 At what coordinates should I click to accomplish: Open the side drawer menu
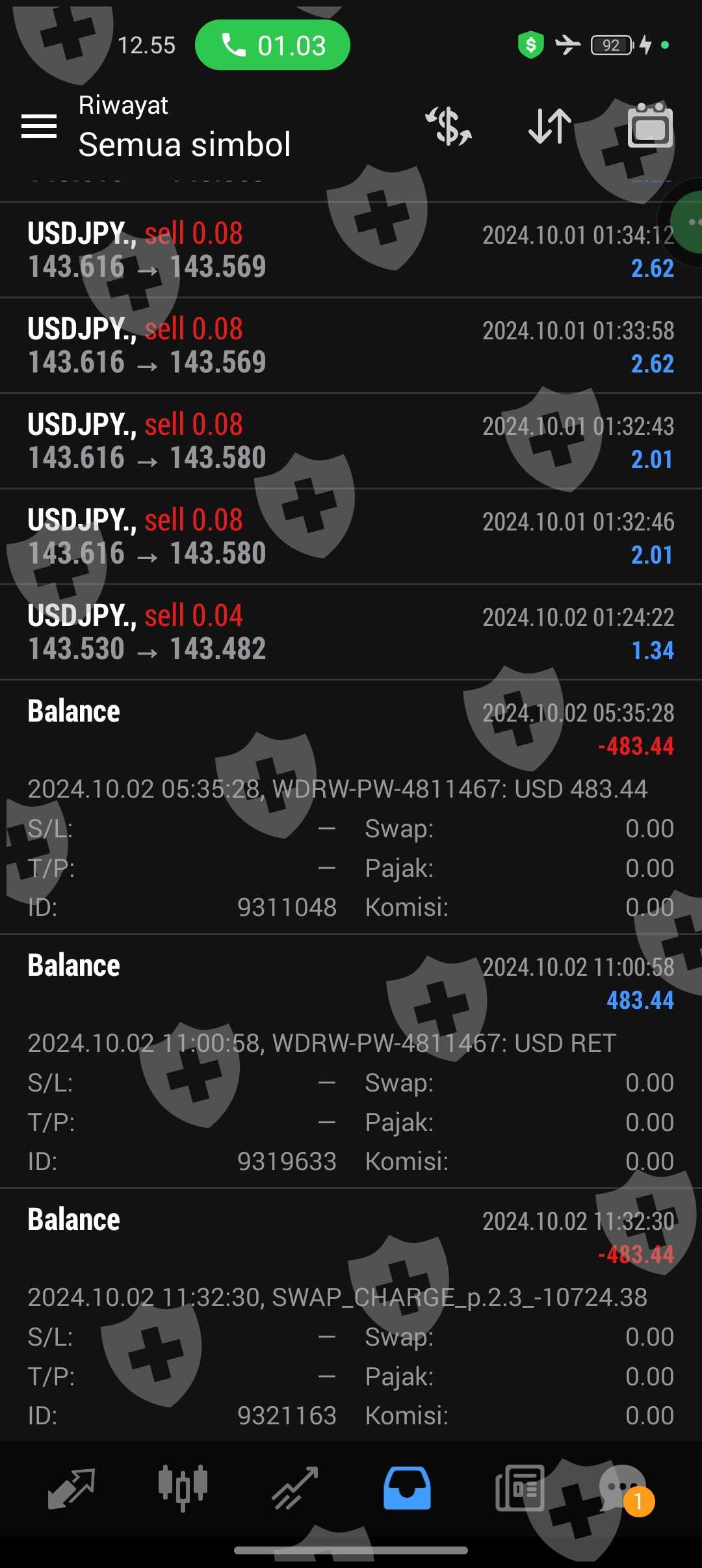pyautogui.click(x=39, y=126)
